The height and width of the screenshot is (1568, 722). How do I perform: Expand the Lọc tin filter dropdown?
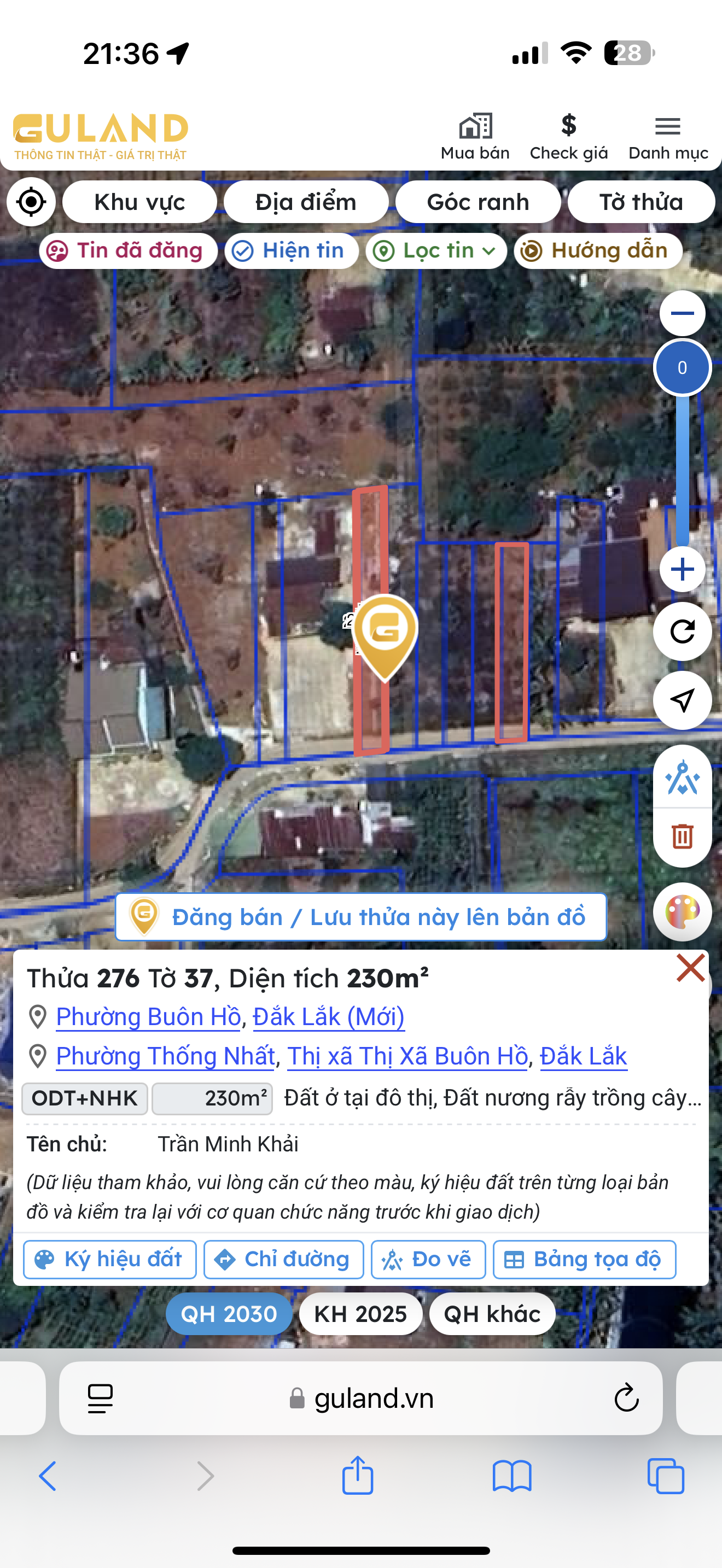point(436,251)
